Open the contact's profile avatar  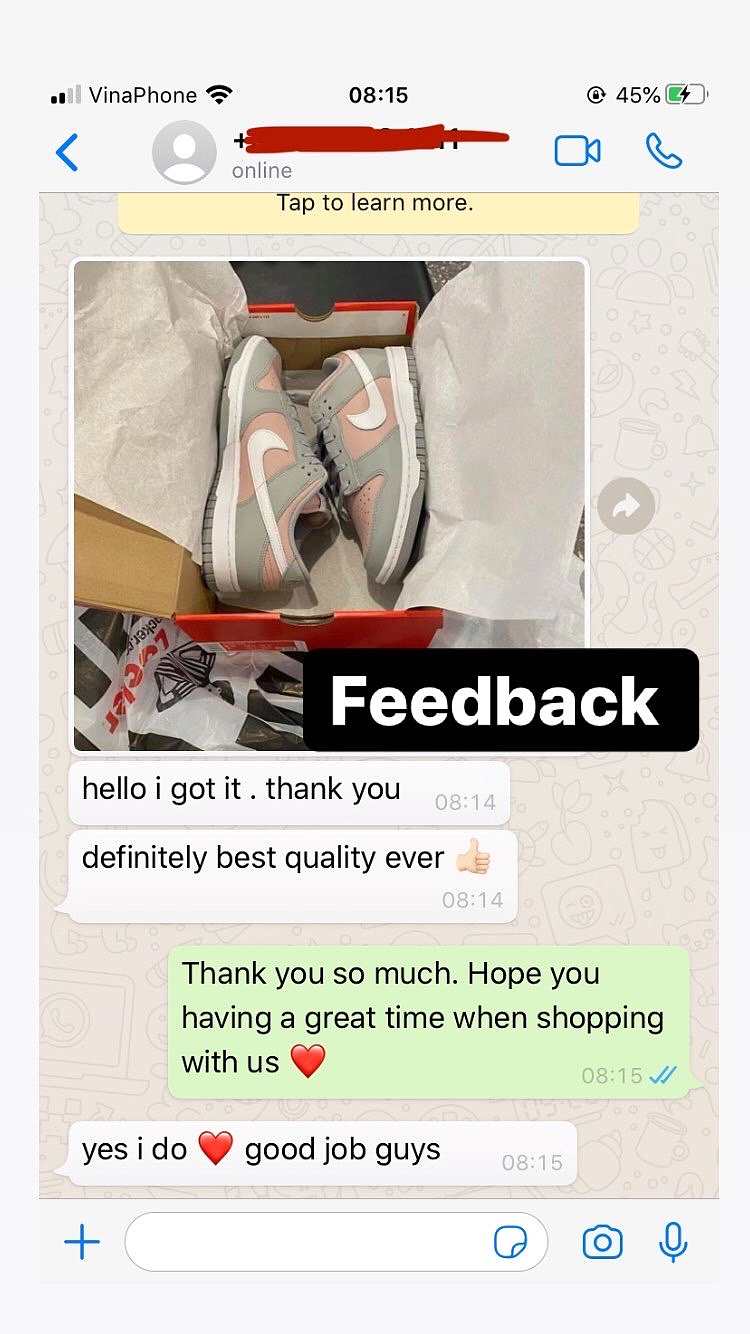184,152
